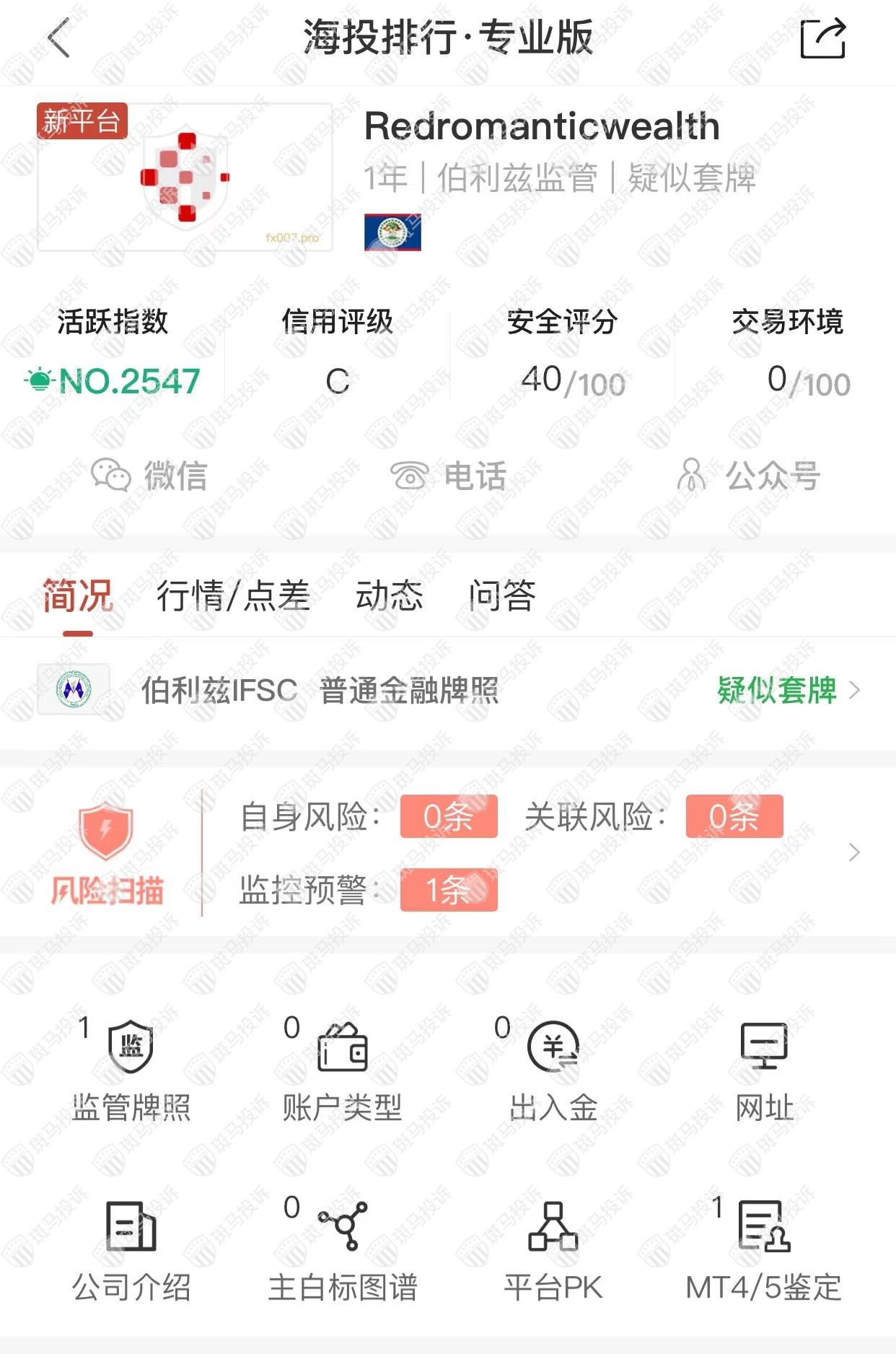The height and width of the screenshot is (1354, 896).
Task: Open 主白标图谱
Action: (342, 1252)
